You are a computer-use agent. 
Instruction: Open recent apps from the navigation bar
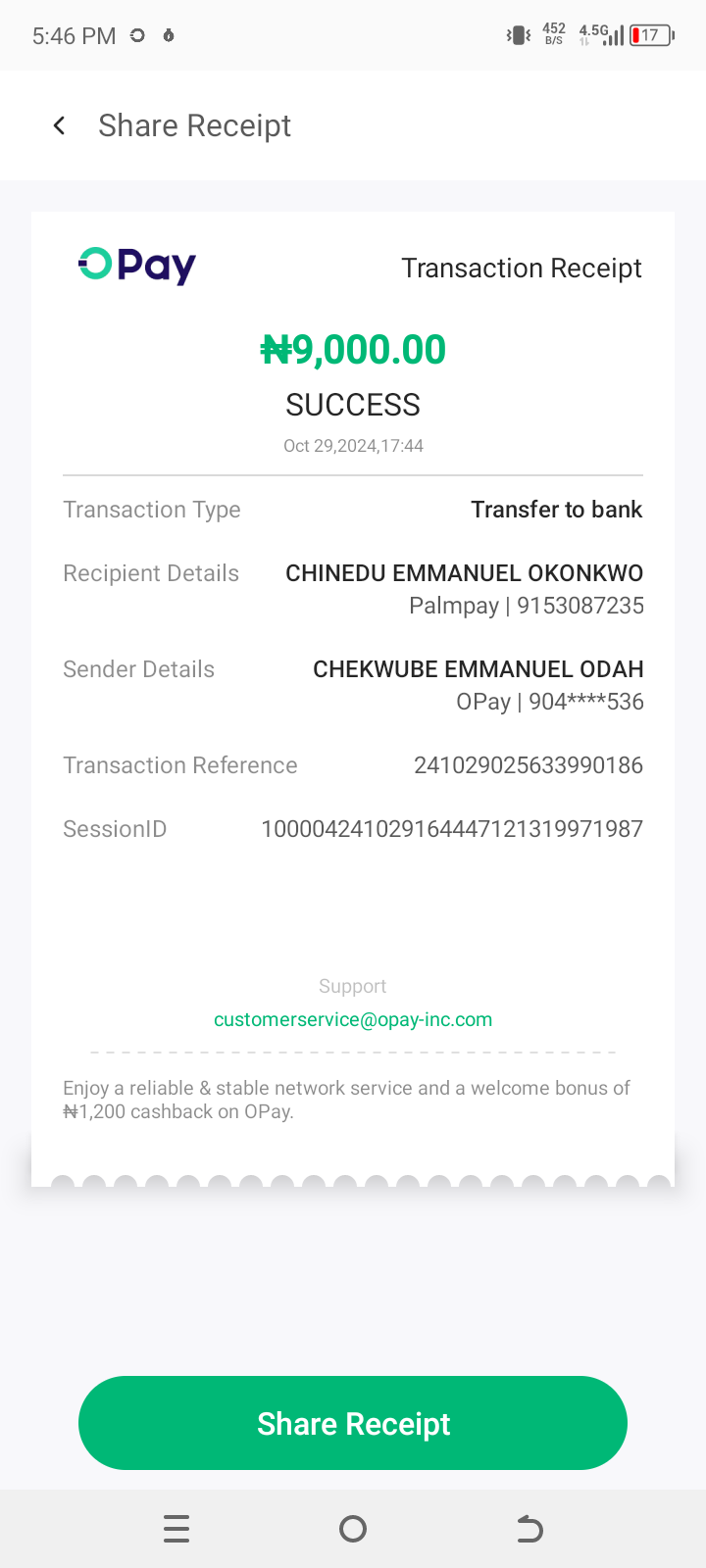point(176,1529)
